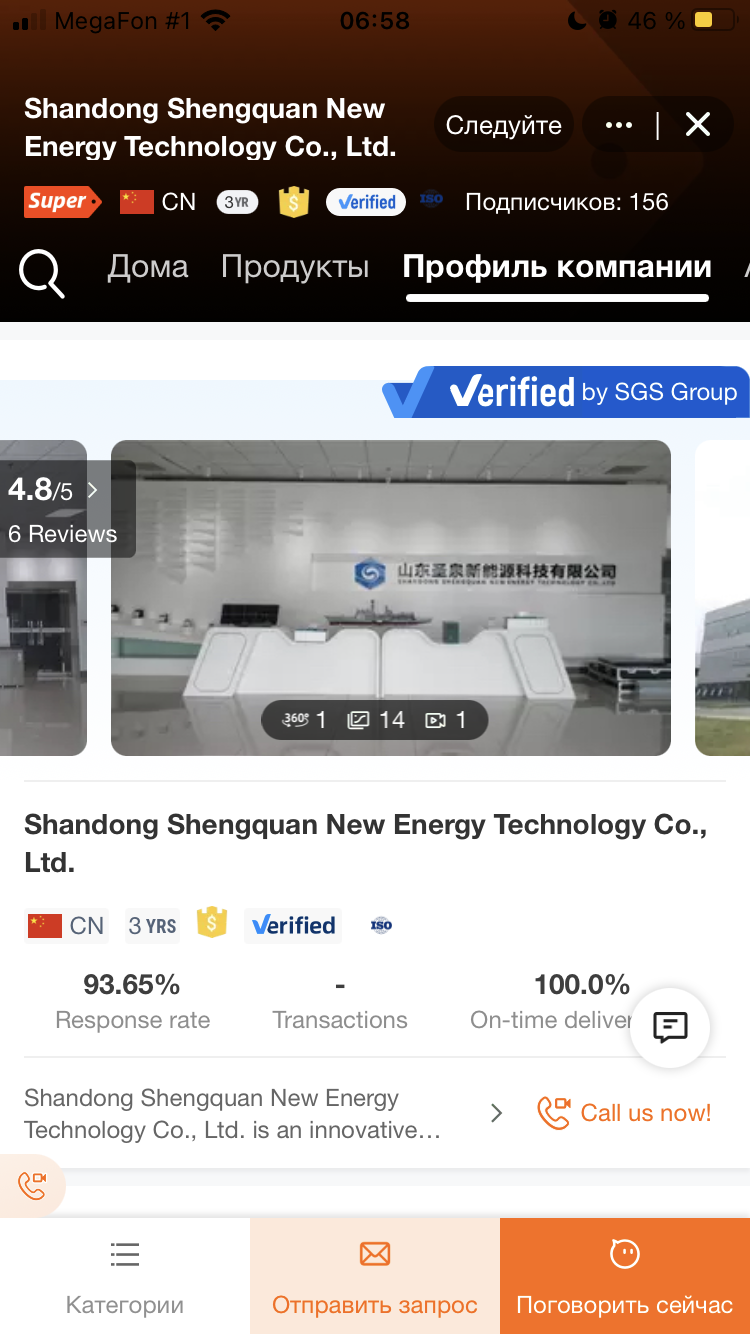This screenshot has width=750, height=1334.
Task: Open the company reception photo
Action: point(390,598)
